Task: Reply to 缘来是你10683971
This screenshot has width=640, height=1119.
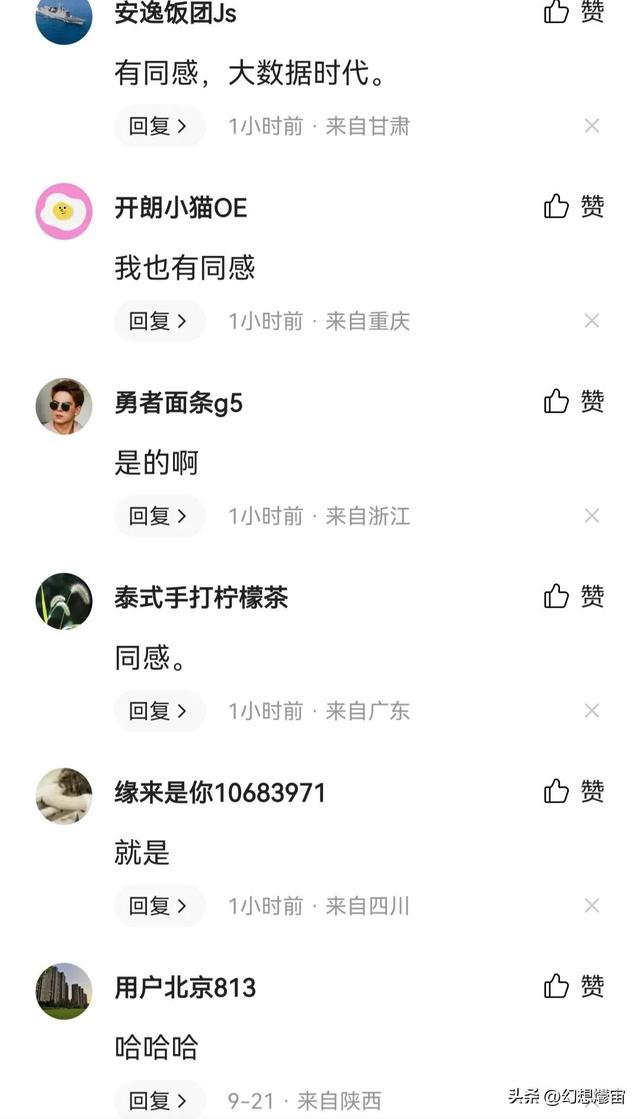Action: coord(159,906)
